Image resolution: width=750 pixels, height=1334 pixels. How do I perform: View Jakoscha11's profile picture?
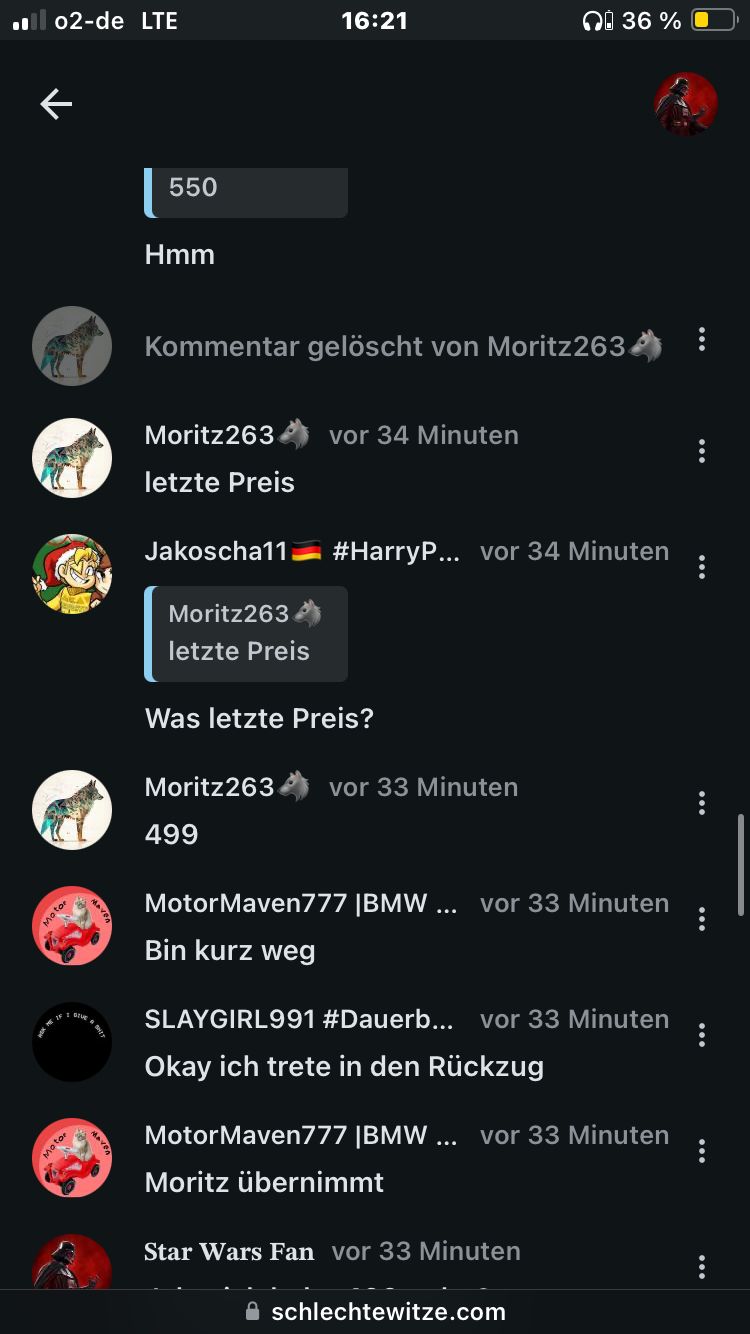[72, 574]
